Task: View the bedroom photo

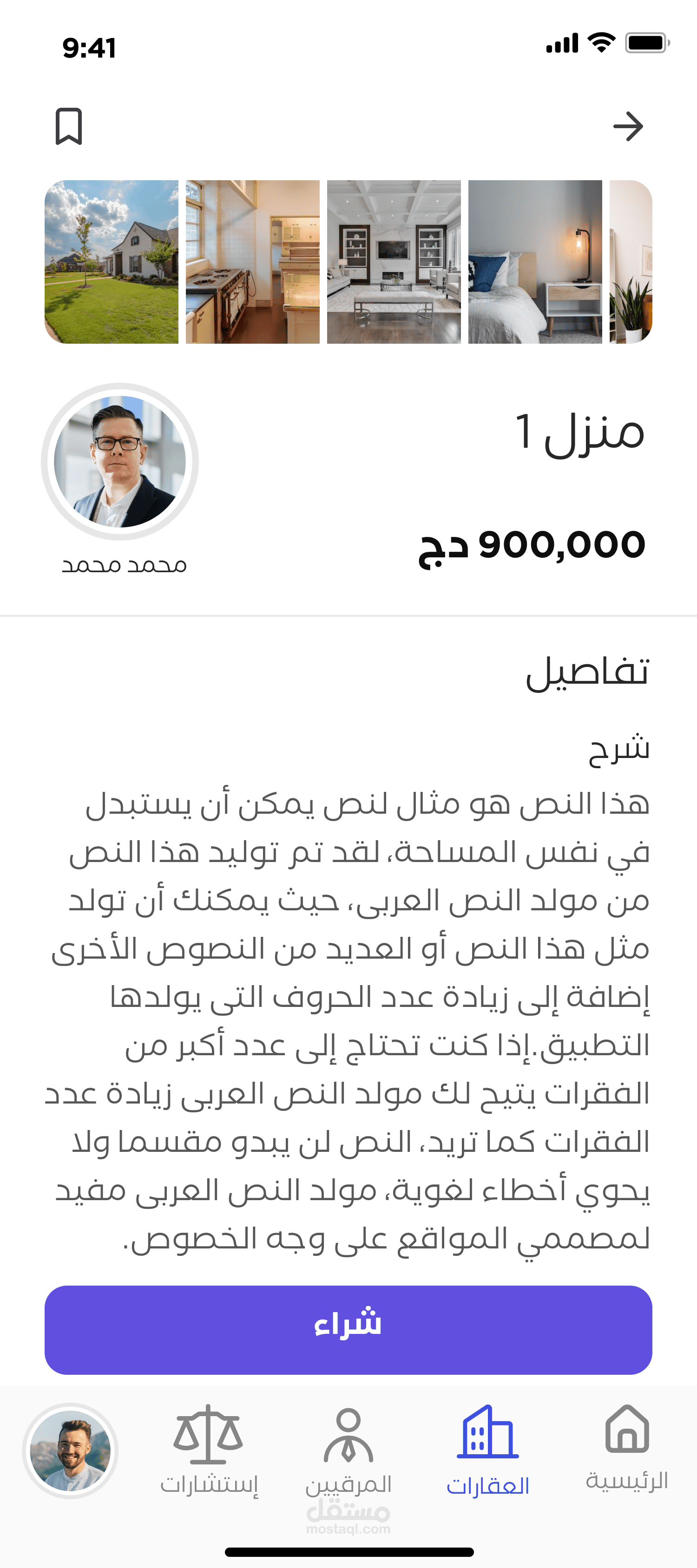Action: click(535, 262)
